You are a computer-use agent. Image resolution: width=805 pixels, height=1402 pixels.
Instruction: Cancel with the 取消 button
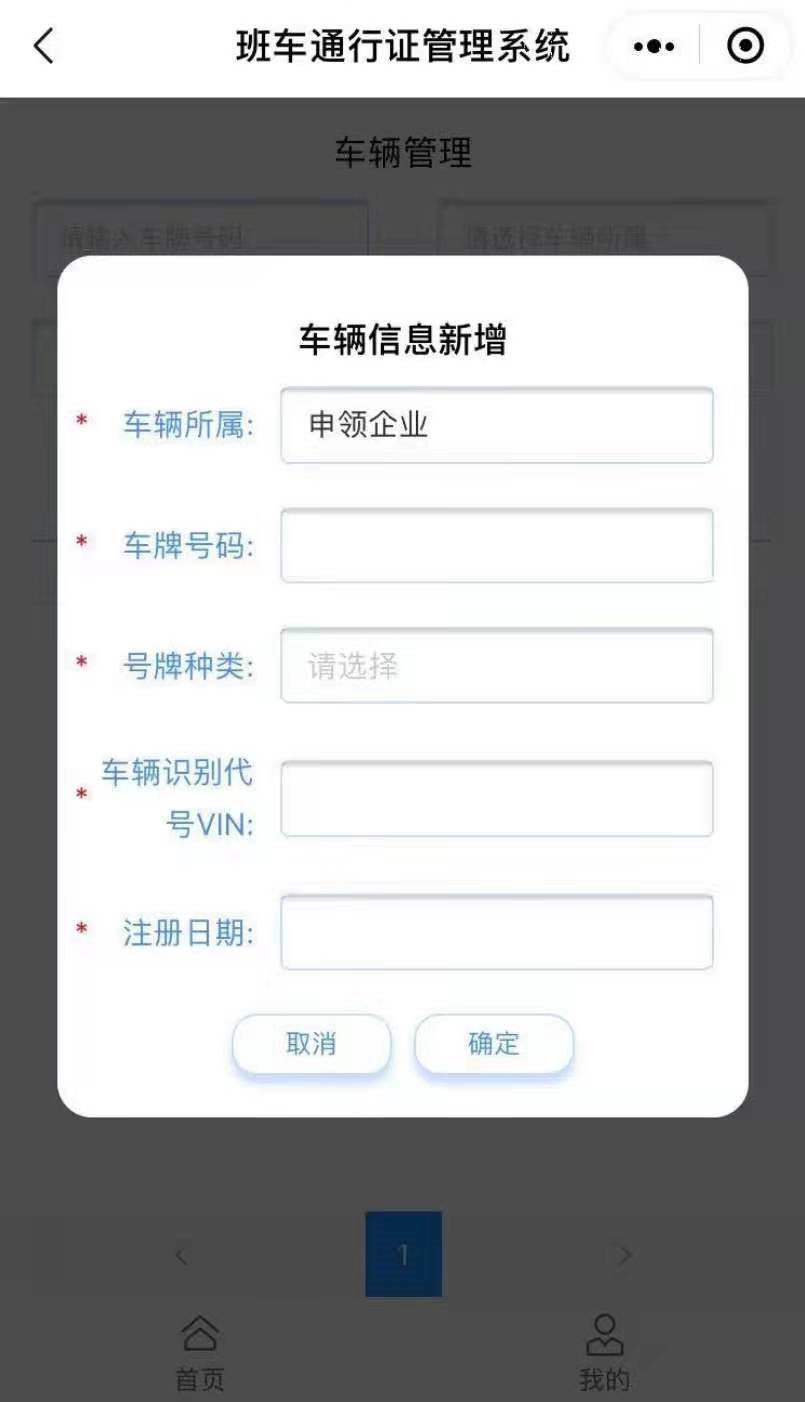(x=311, y=1044)
